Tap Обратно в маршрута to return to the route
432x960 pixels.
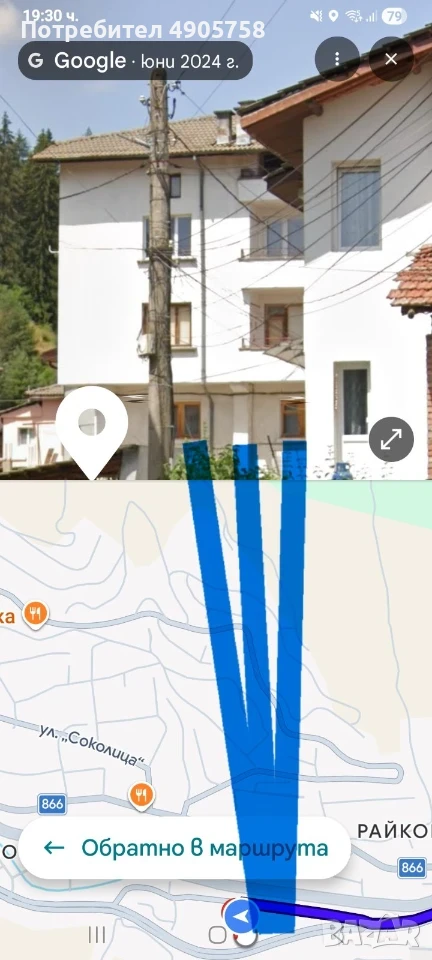tap(184, 848)
